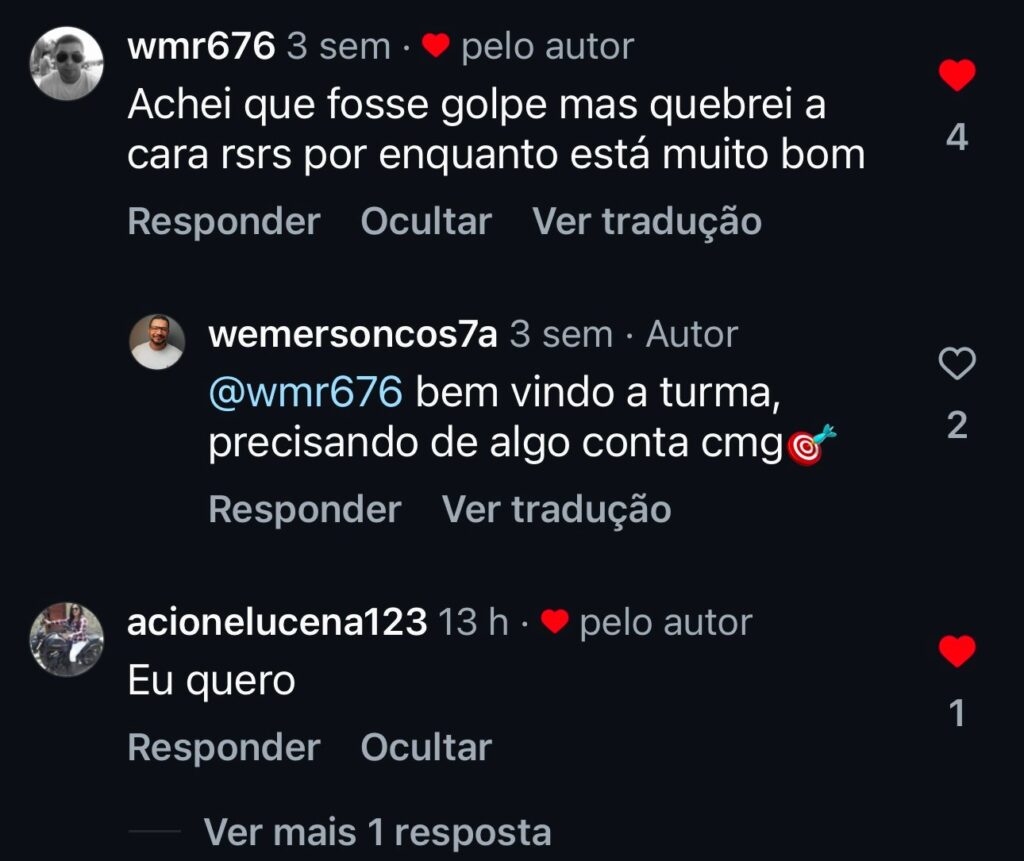This screenshot has width=1024, height=861.
Task: Unlike the comment by wmr676
Action: [x=957, y=75]
